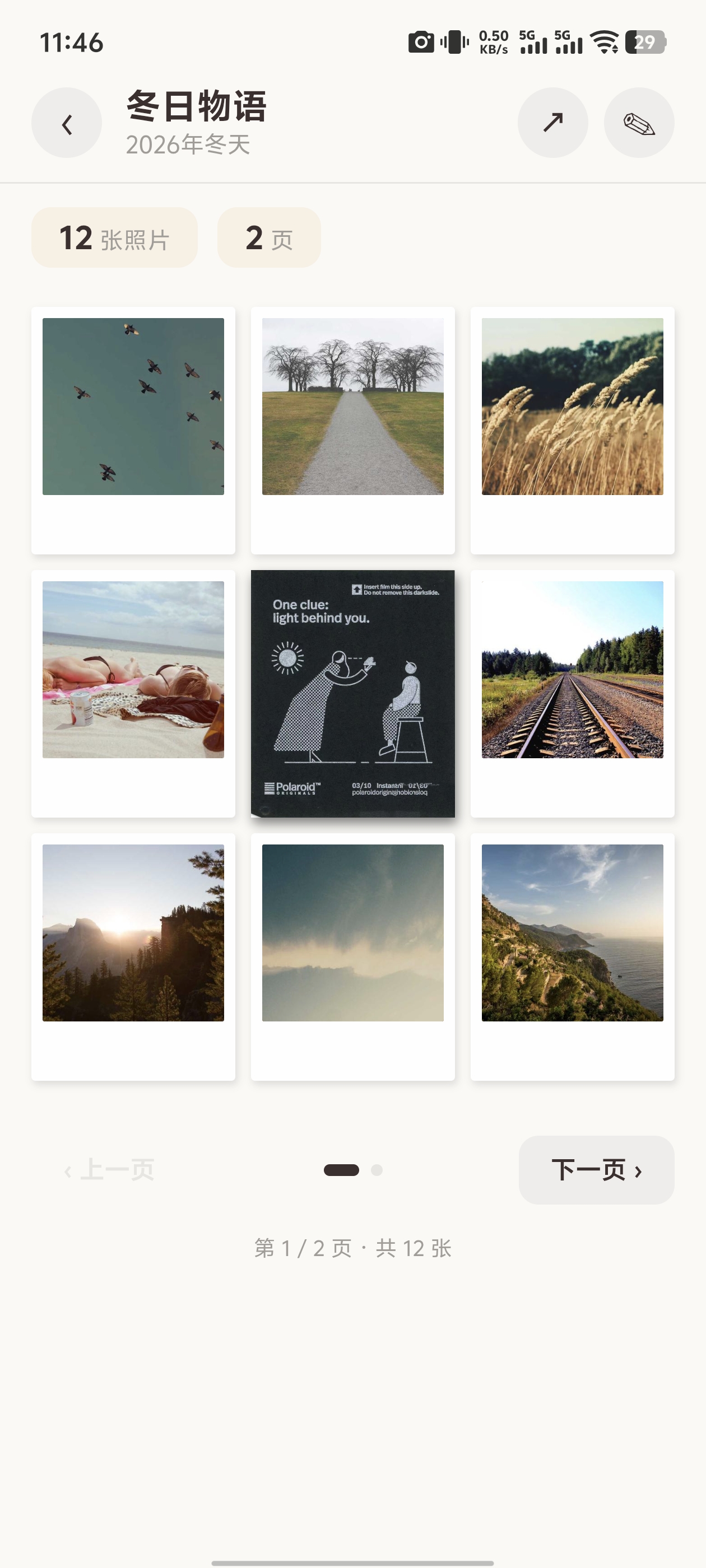Image resolution: width=706 pixels, height=1568 pixels.
Task: View the golden wheat field photo
Action: pyautogui.click(x=572, y=407)
